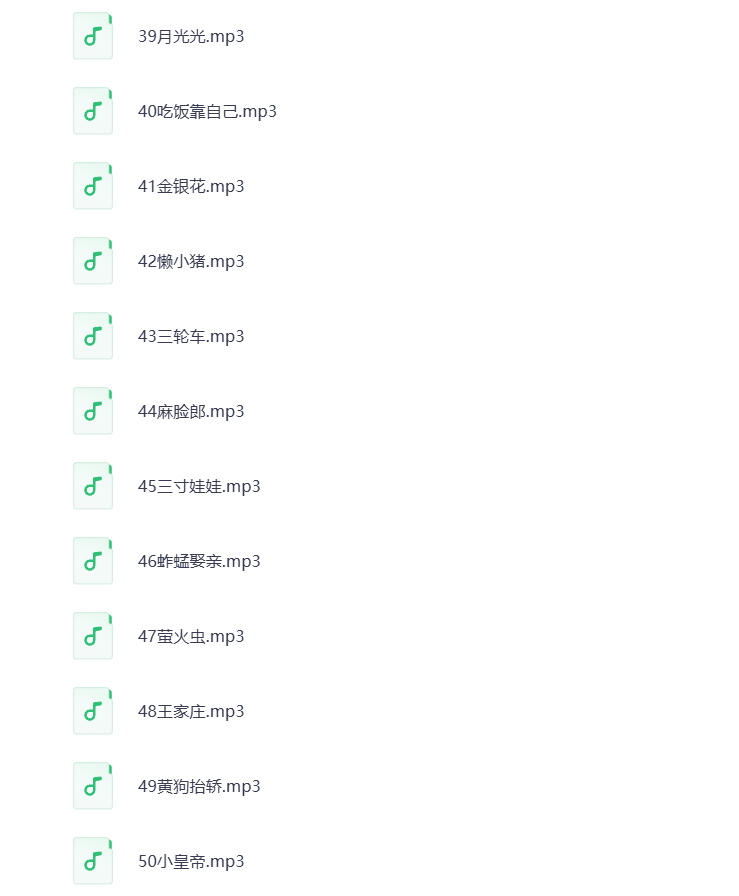Click the audio icon for 40吃饭靠自己.mp3
The height and width of the screenshot is (896, 739).
pos(92,111)
